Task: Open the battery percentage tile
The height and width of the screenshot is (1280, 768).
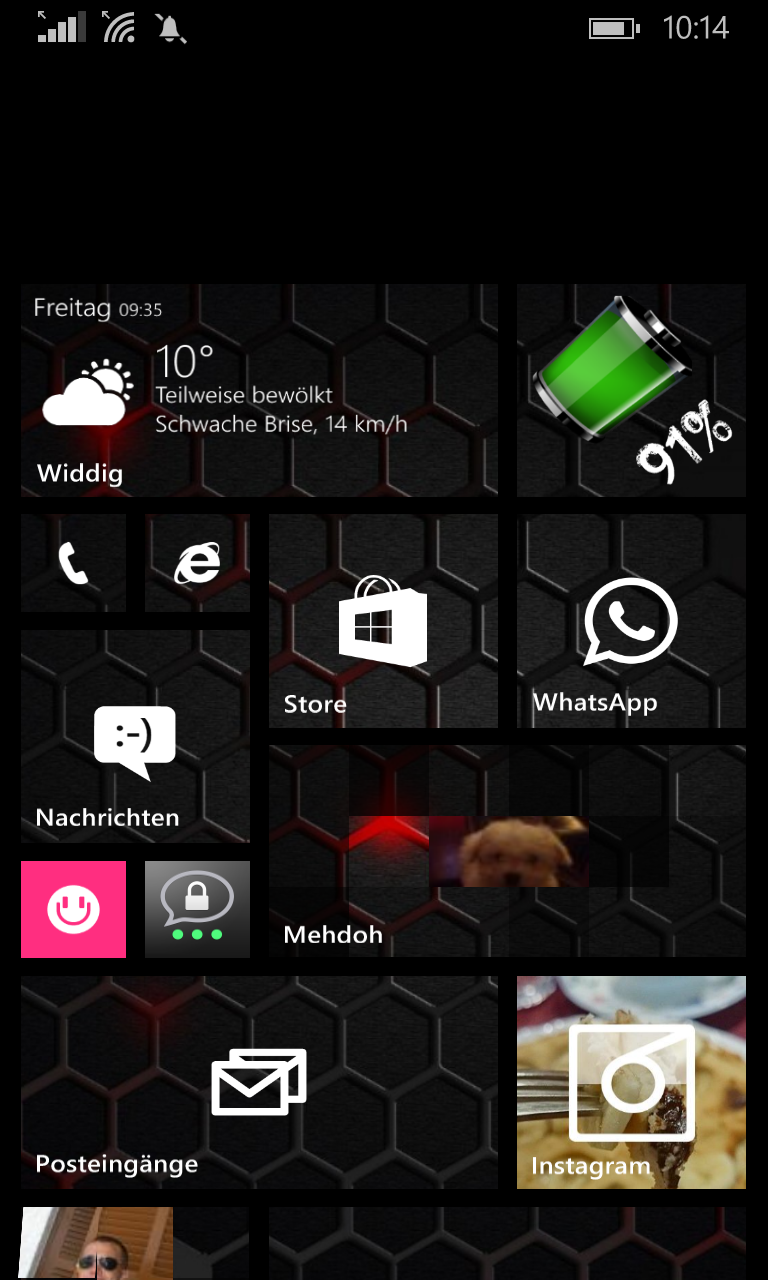Action: (631, 390)
